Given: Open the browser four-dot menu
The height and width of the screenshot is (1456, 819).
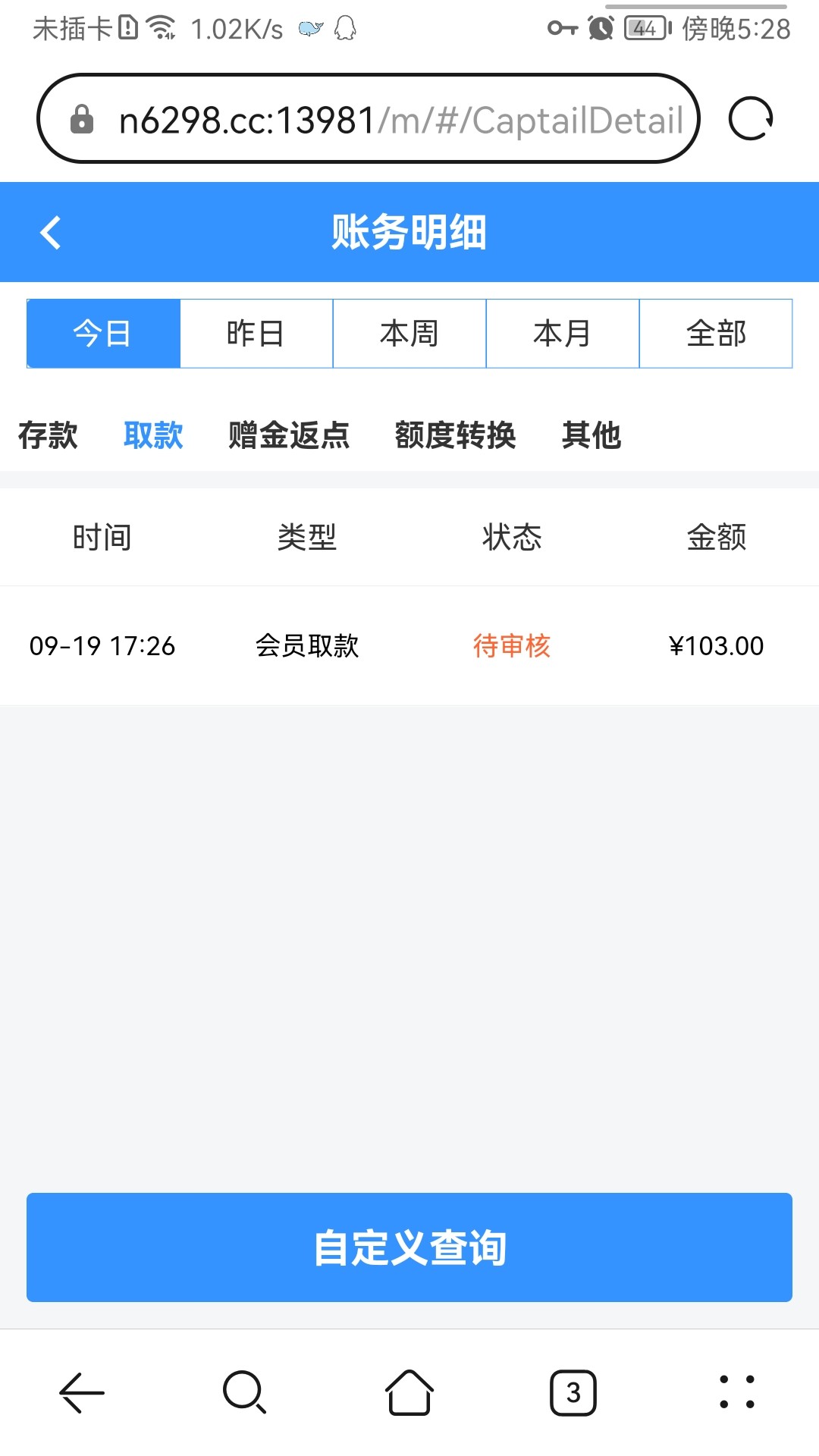Looking at the screenshot, I should tap(736, 1392).
